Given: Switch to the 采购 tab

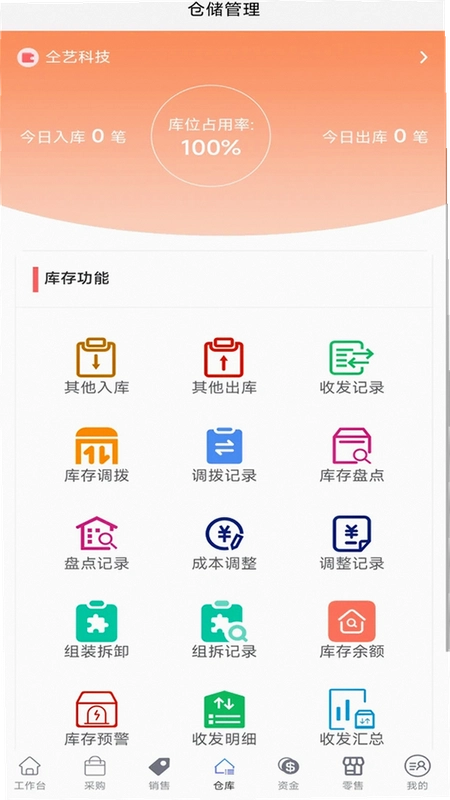Looking at the screenshot, I should pyautogui.click(x=94, y=773).
